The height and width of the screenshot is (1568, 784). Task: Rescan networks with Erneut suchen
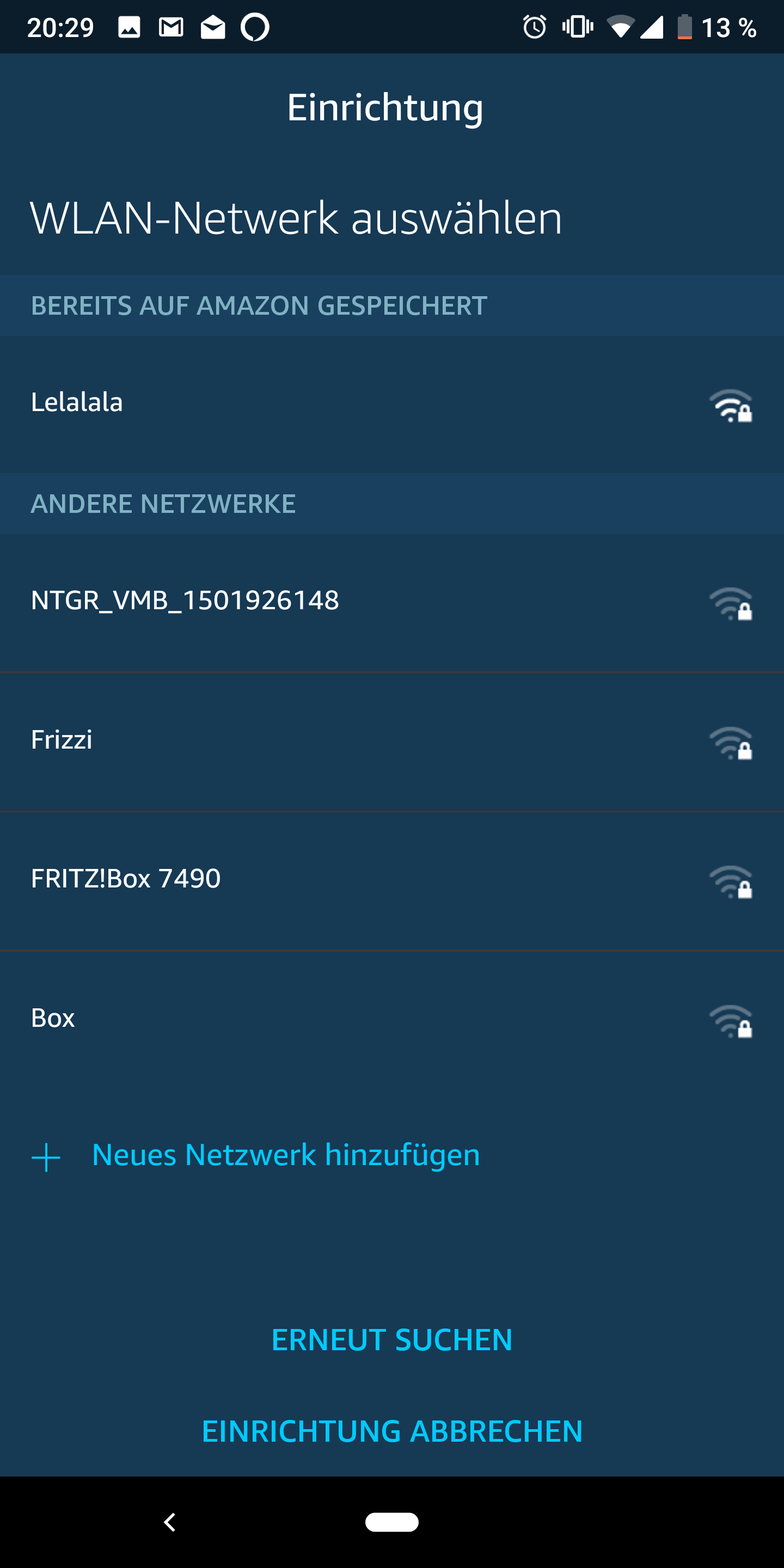tap(392, 1340)
